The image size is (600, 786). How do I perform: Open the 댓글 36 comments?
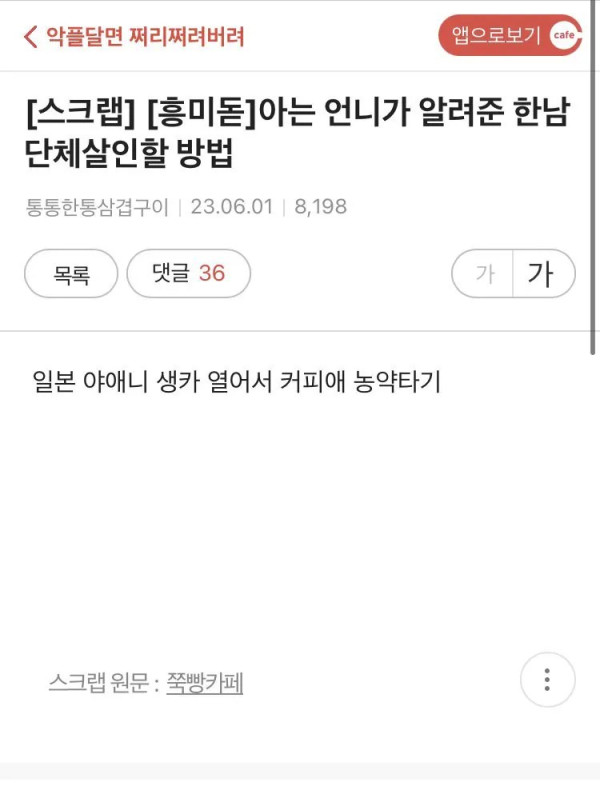[x=188, y=273]
